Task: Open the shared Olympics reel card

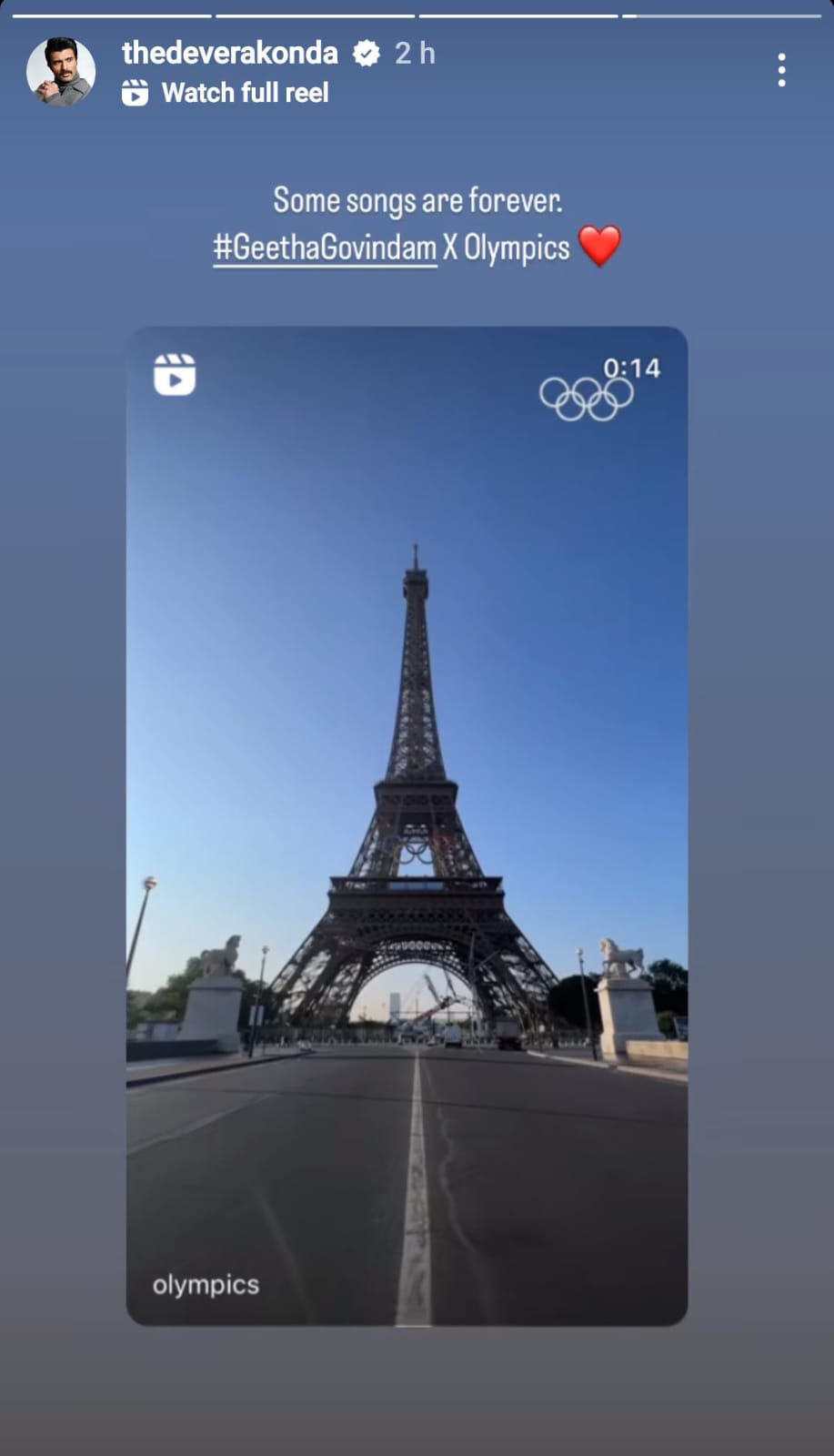Action: (407, 824)
